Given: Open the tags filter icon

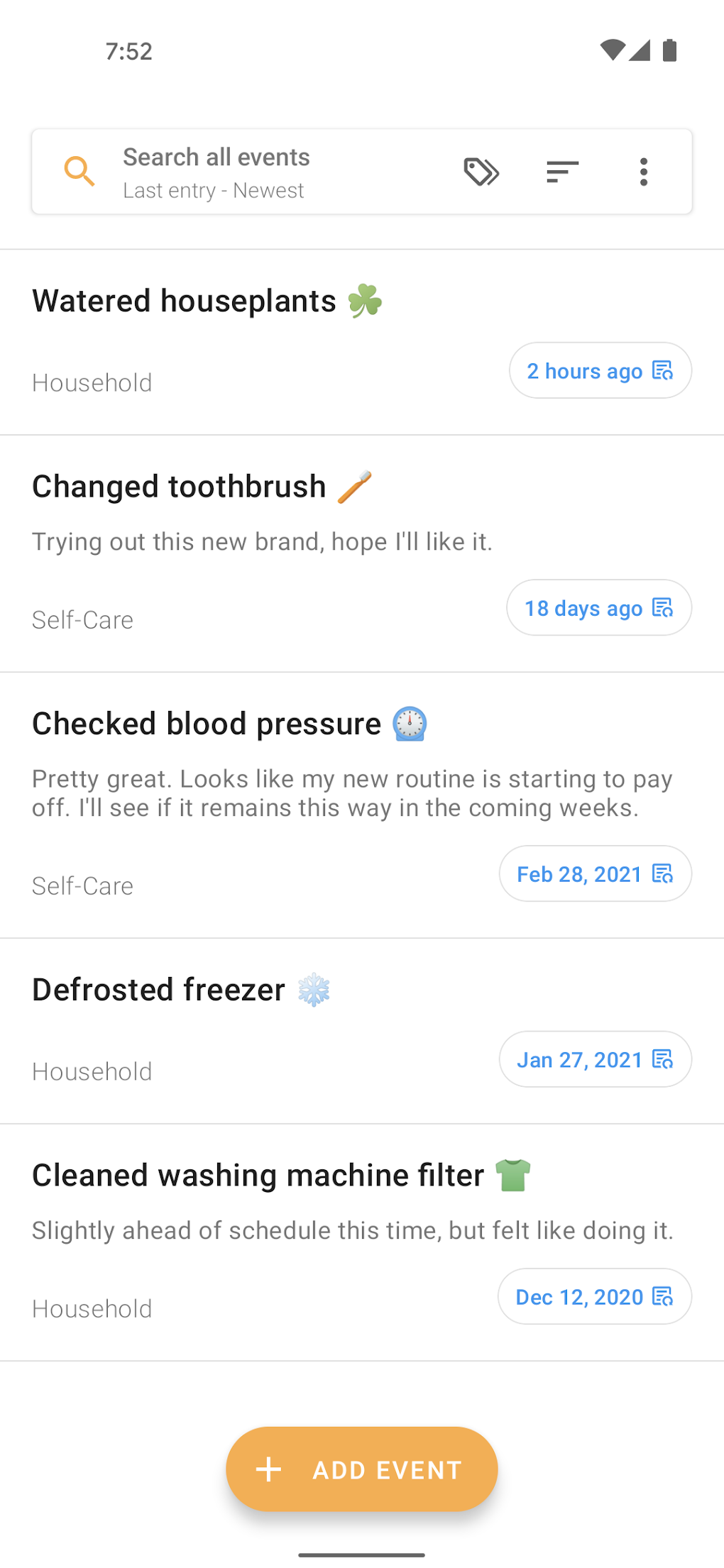Looking at the screenshot, I should 481,172.
